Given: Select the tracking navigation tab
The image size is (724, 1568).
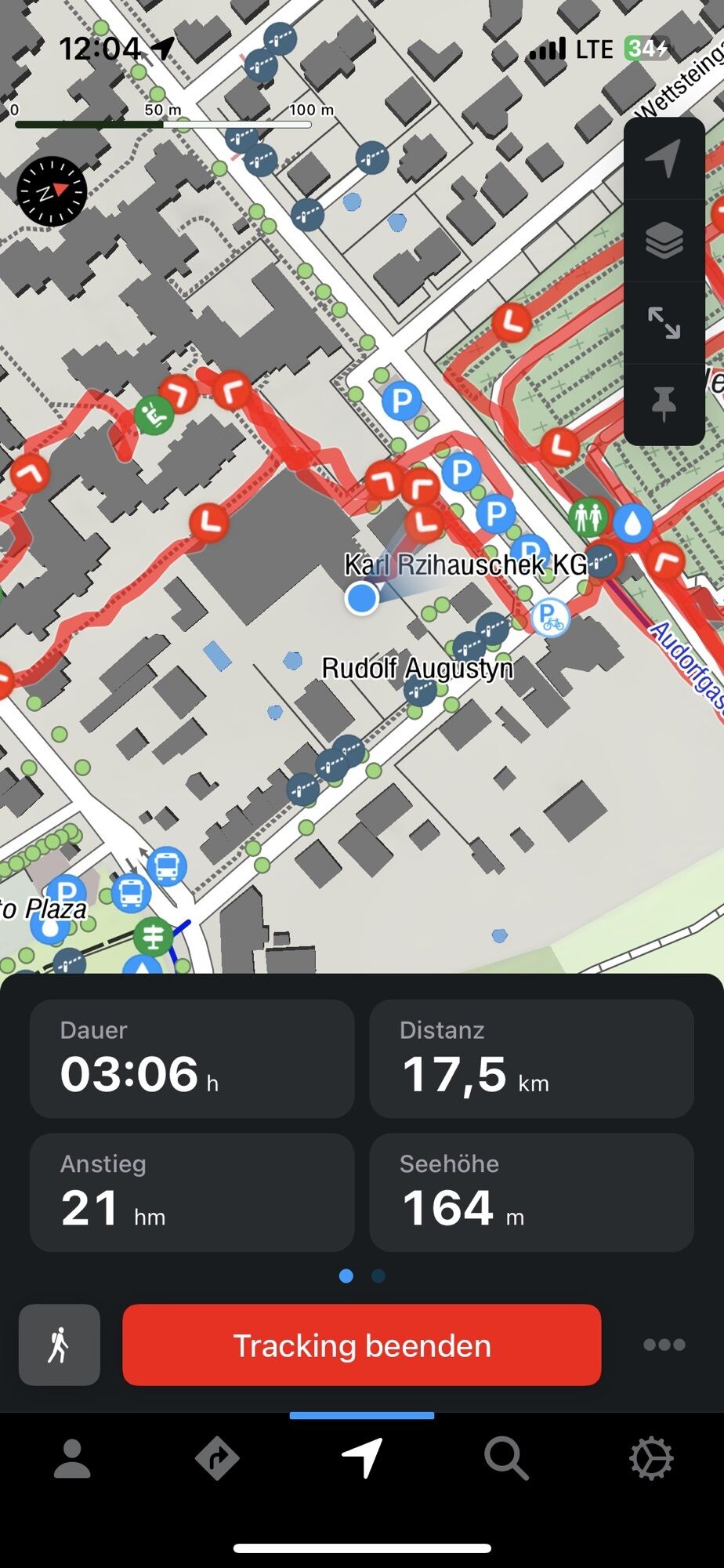Looking at the screenshot, I should tap(362, 1459).
